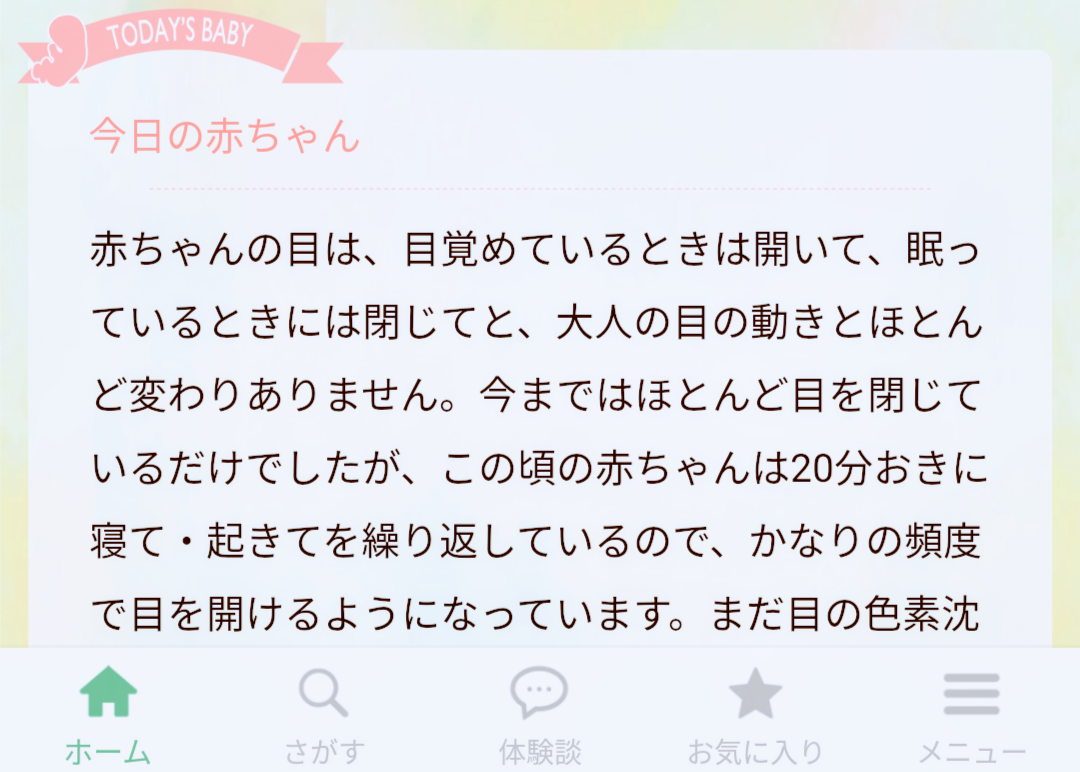Open the お気に入り favorites tab
This screenshot has width=1080, height=772.
755,712
